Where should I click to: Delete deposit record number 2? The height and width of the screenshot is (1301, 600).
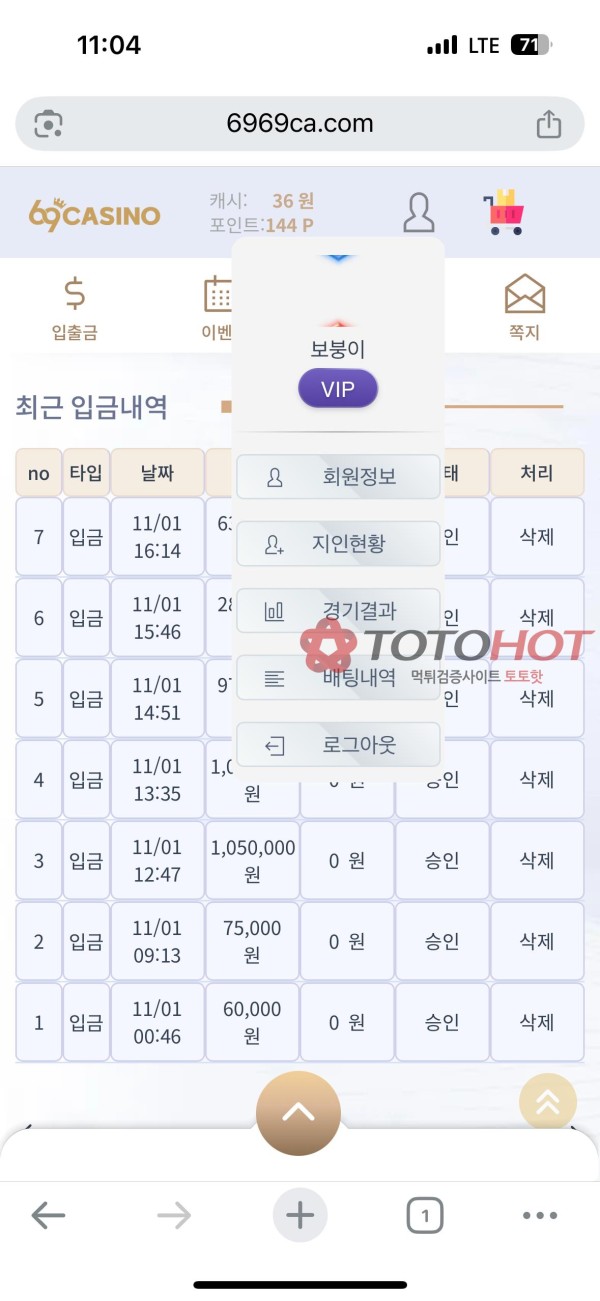[x=537, y=941]
